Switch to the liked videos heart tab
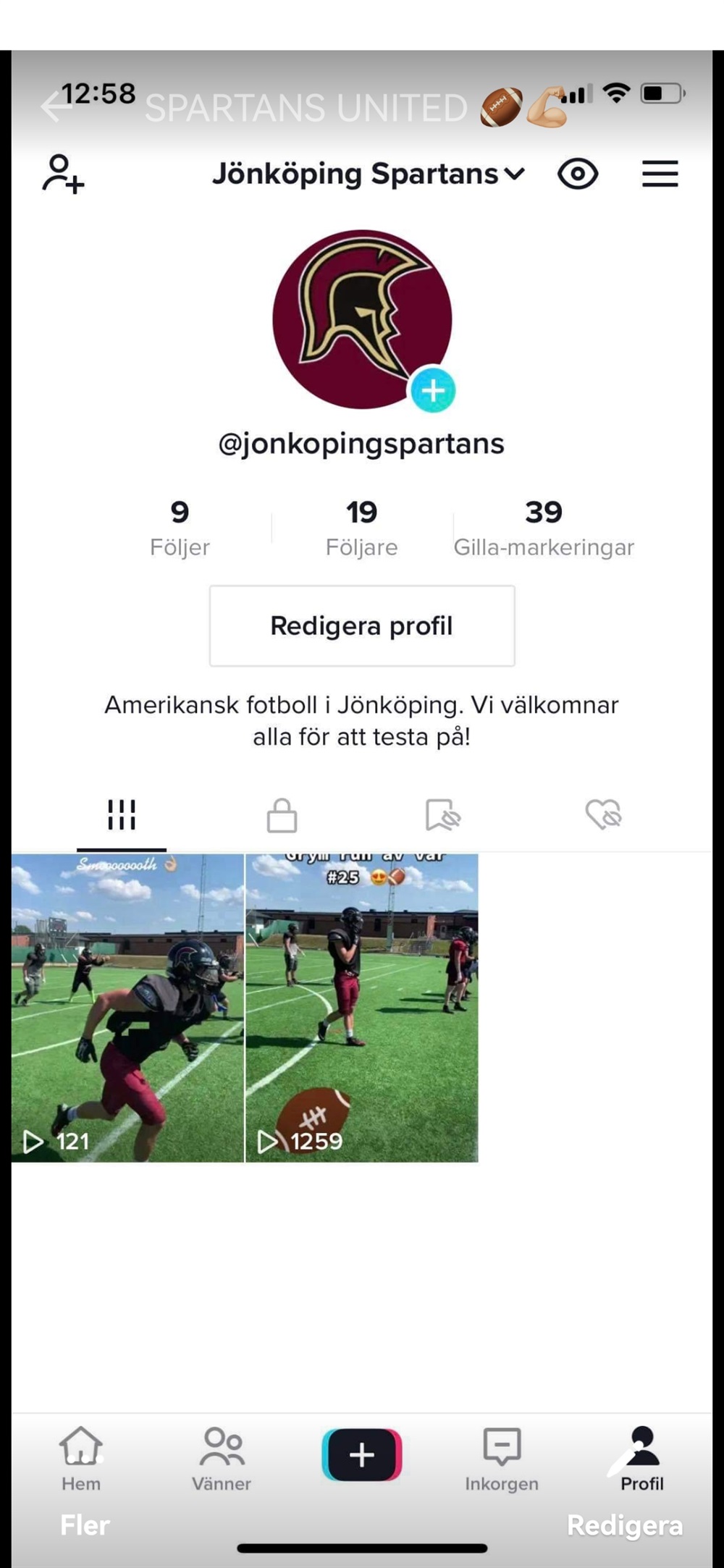Image resolution: width=724 pixels, height=1568 pixels. [604, 815]
